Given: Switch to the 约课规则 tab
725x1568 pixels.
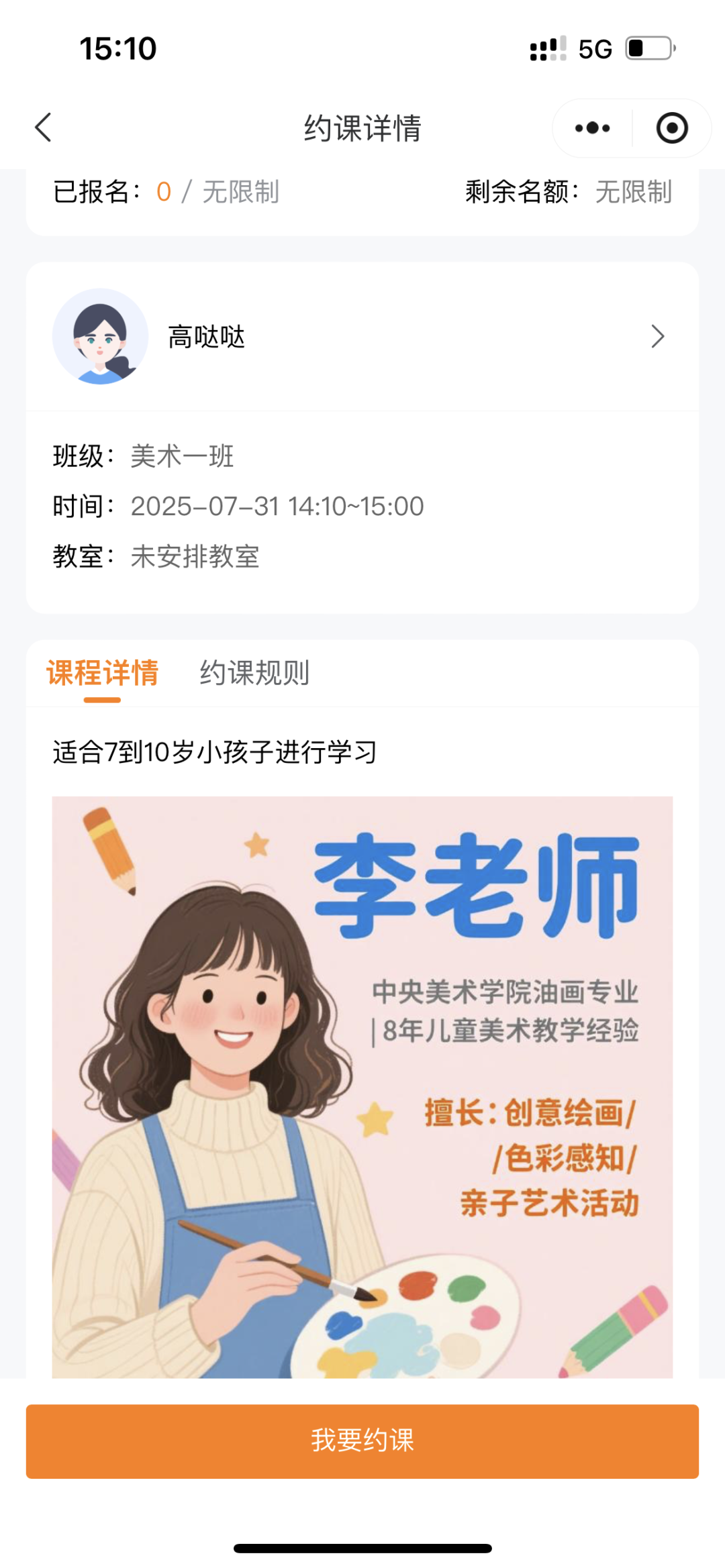Looking at the screenshot, I should pyautogui.click(x=254, y=674).
